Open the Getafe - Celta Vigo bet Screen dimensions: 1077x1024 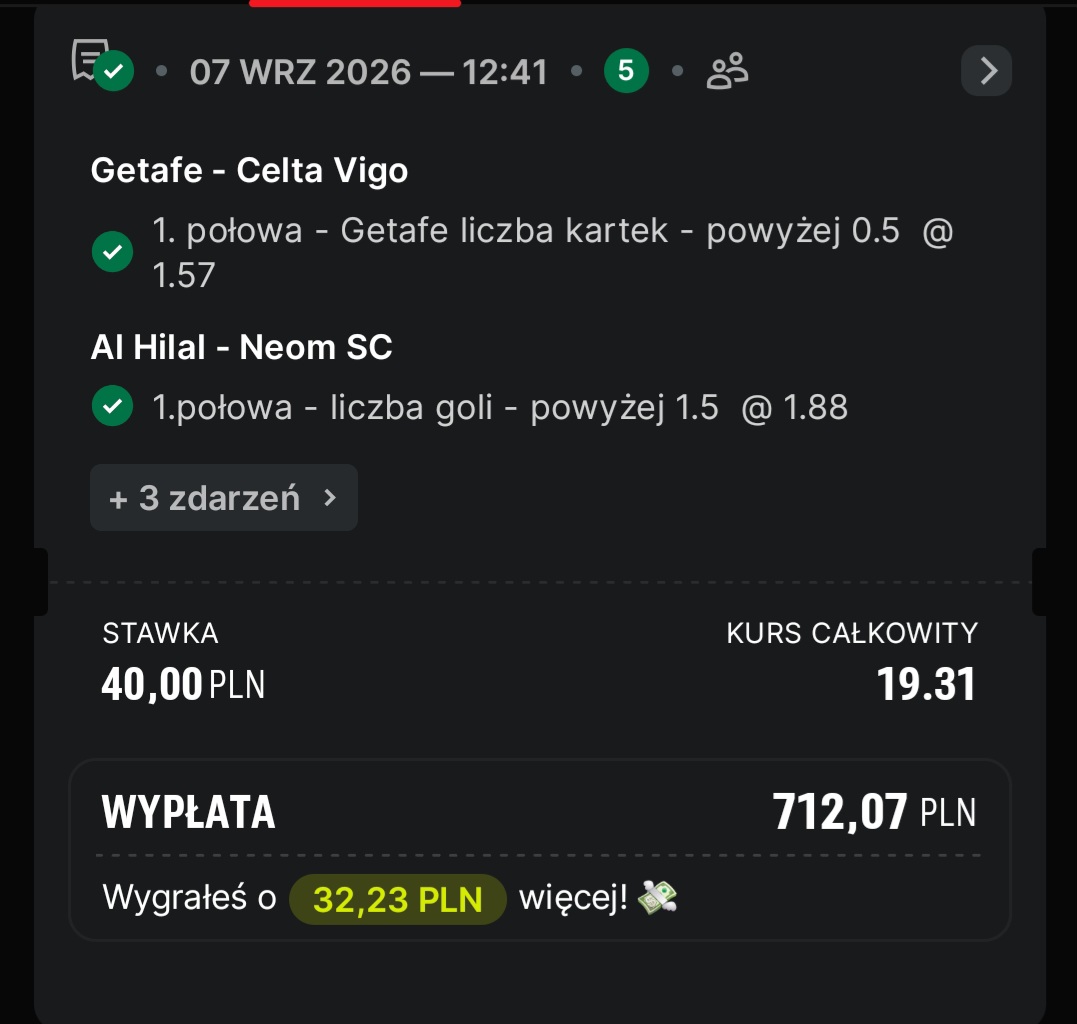249,170
